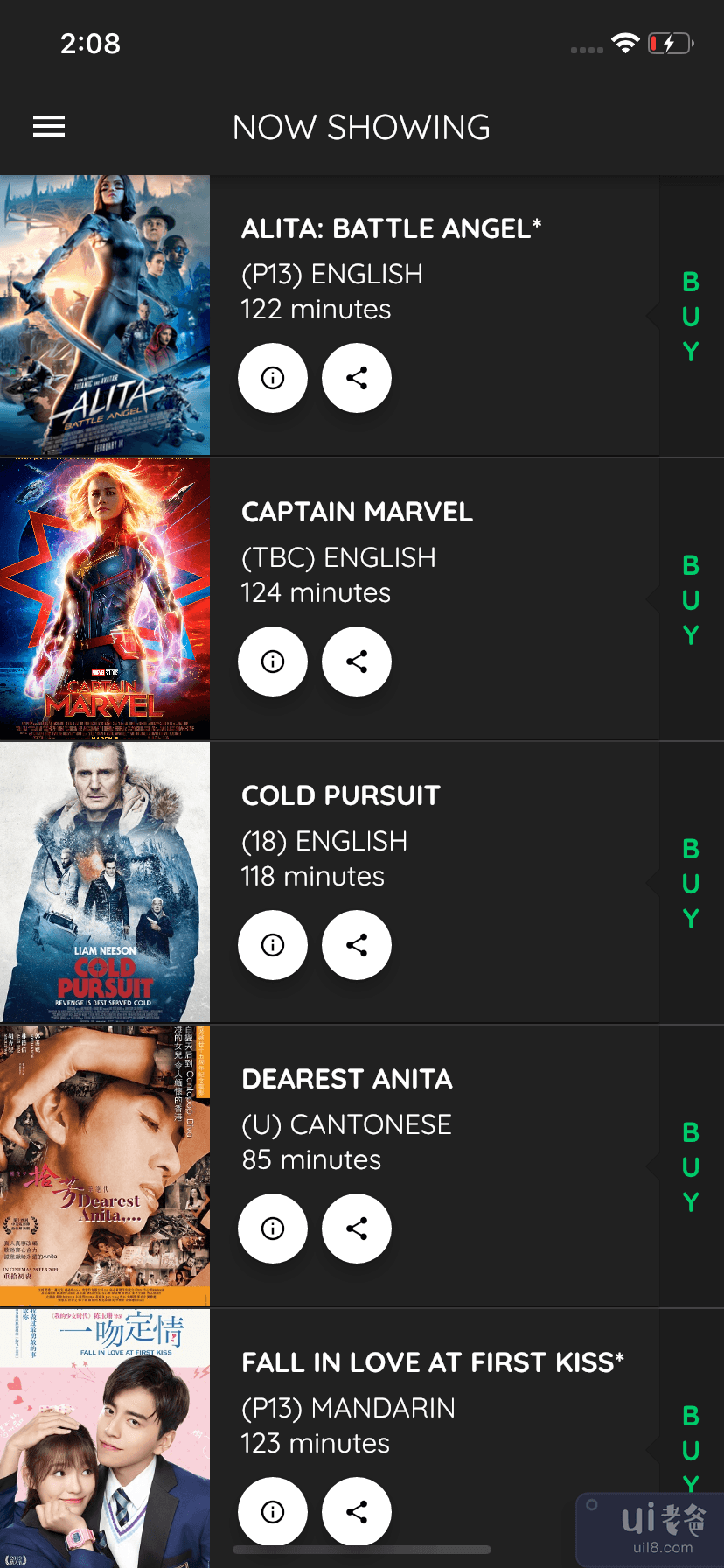The width and height of the screenshot is (724, 1568).
Task: Purchase tickets for Dearest Anita
Action: click(690, 1166)
